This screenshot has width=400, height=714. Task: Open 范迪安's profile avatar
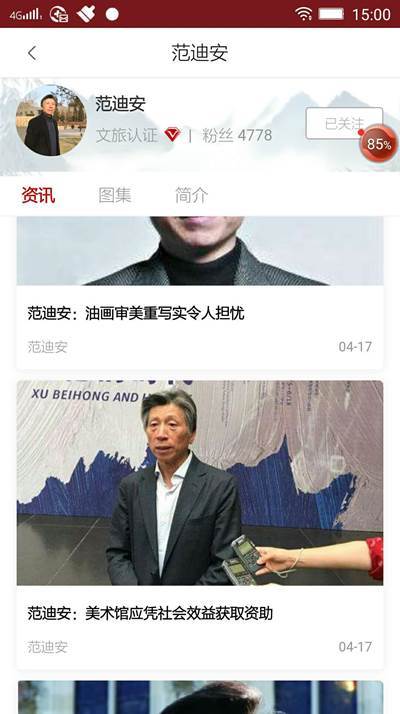pyautogui.click(x=51, y=120)
